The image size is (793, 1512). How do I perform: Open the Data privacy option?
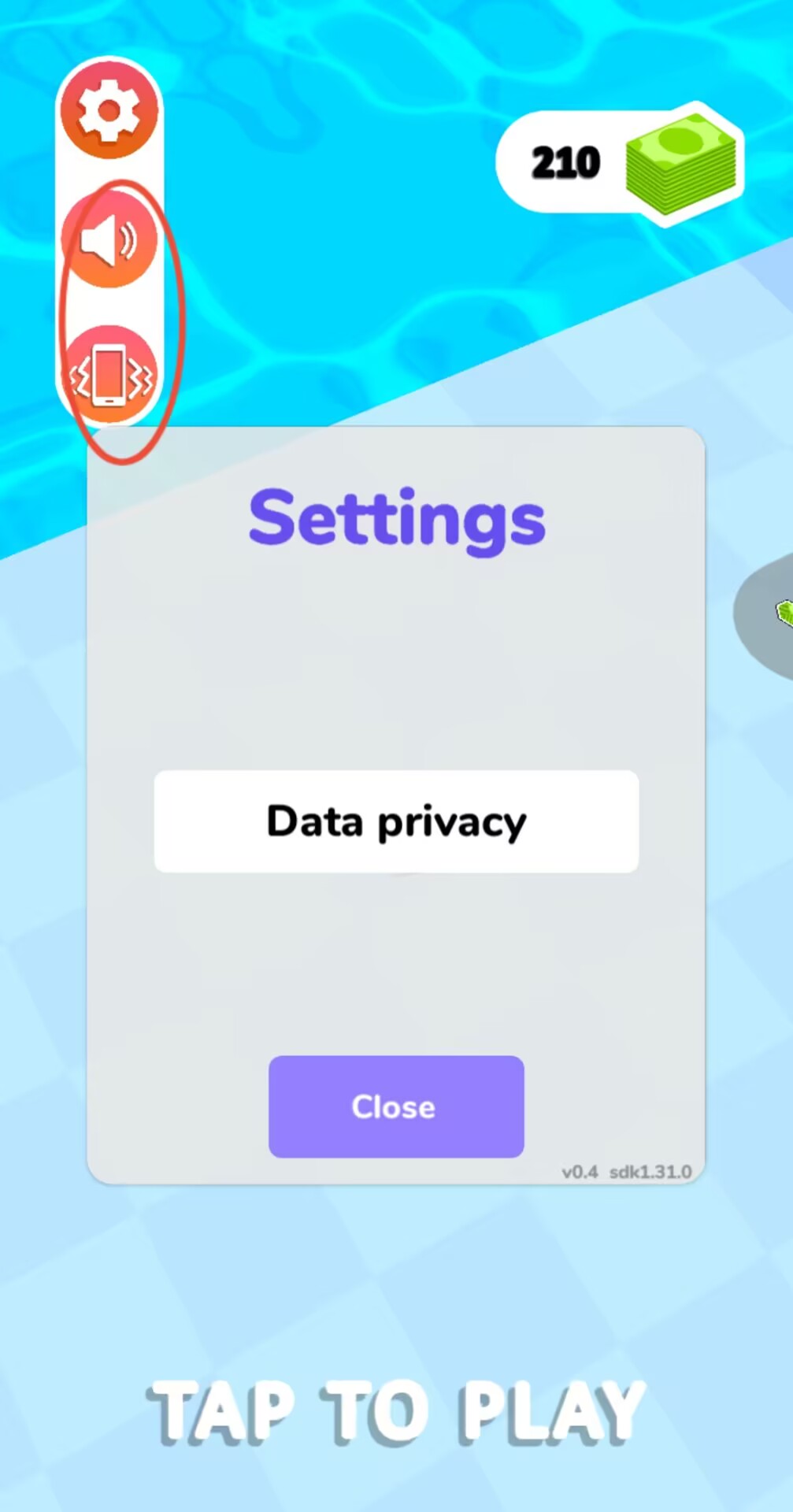tap(396, 821)
